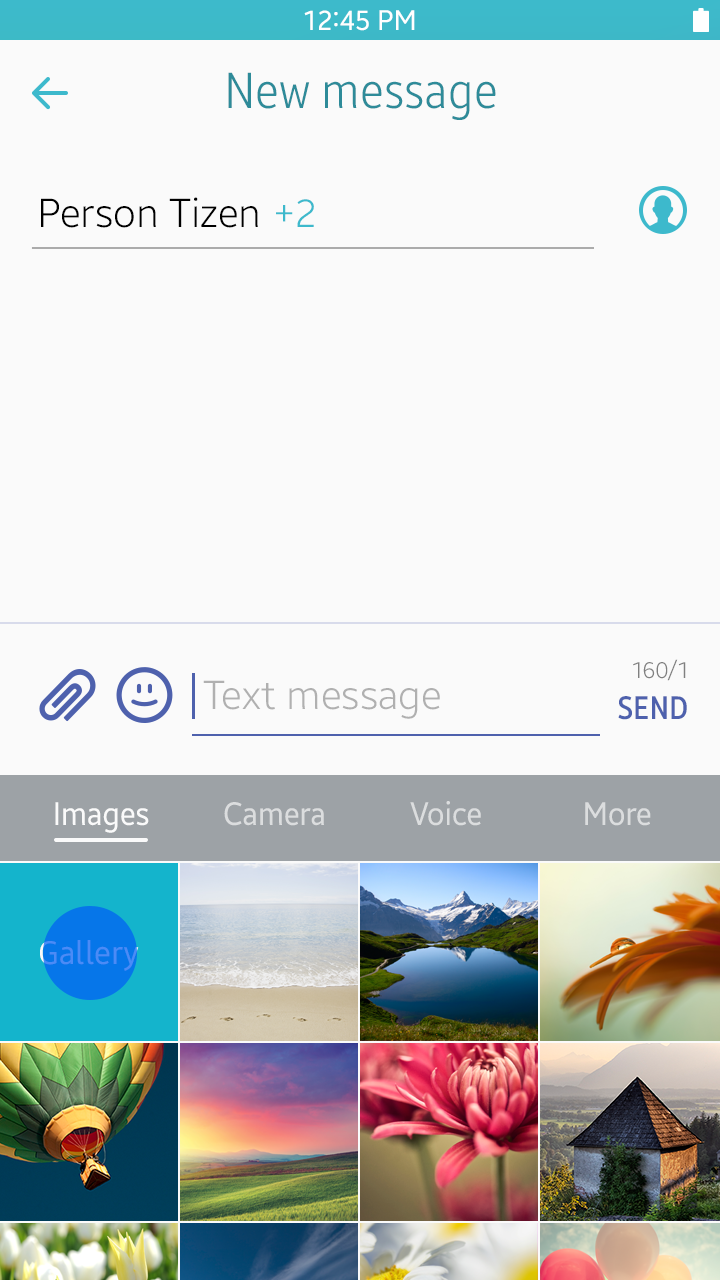
Task: Hit the SEND button
Action: 652,708
